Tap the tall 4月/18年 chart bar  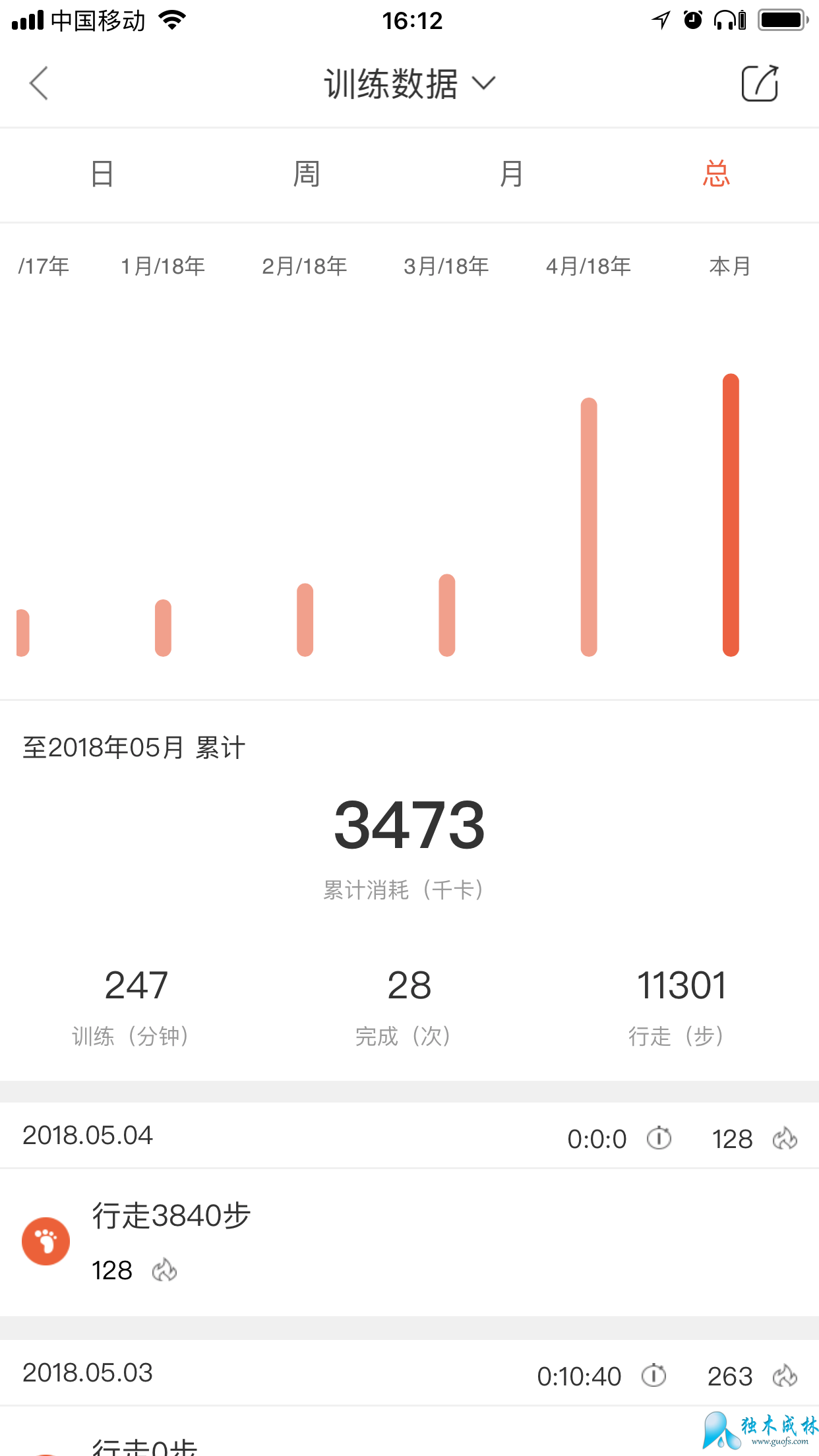(588, 528)
